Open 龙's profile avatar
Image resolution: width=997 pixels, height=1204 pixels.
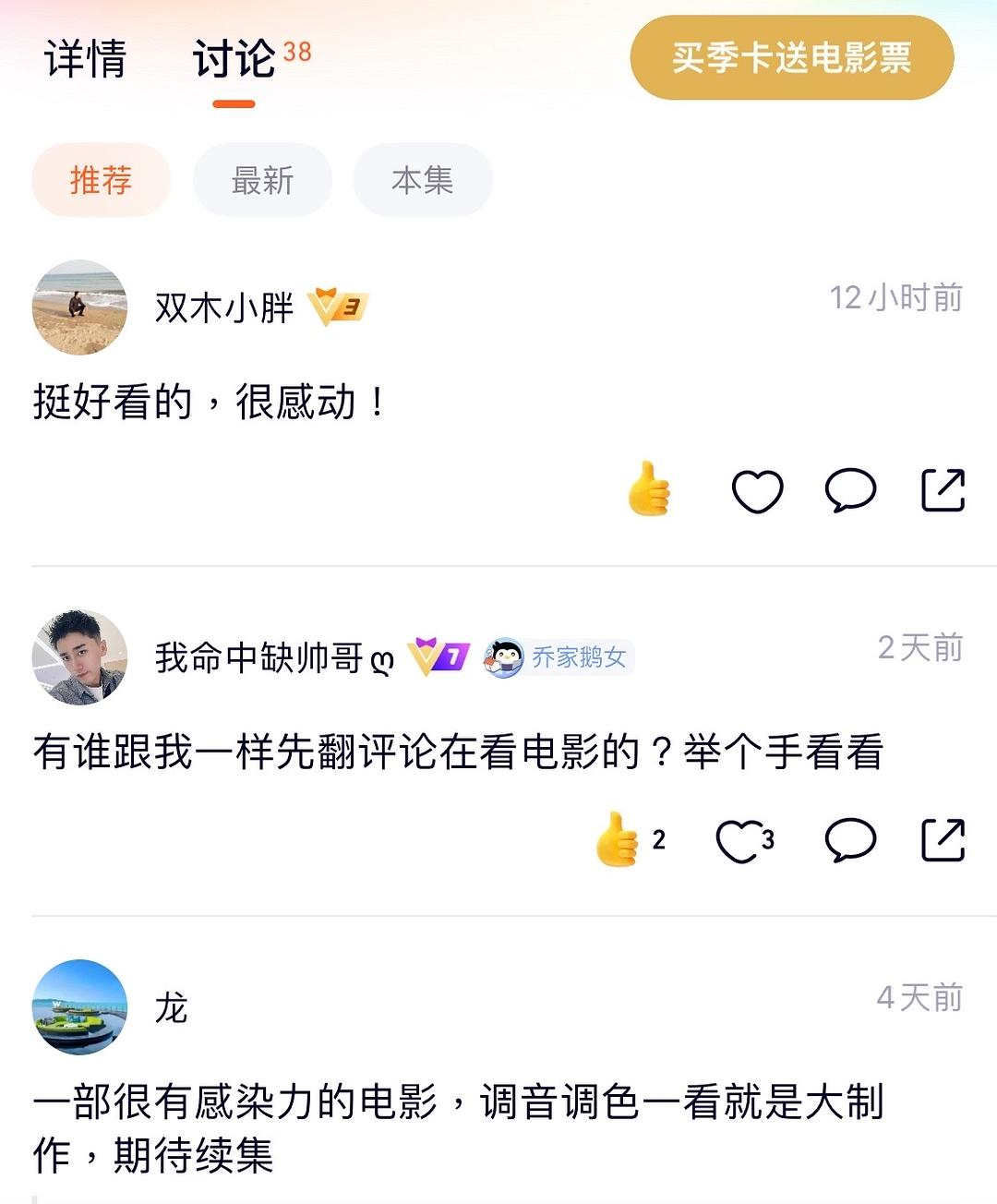coord(79,1006)
